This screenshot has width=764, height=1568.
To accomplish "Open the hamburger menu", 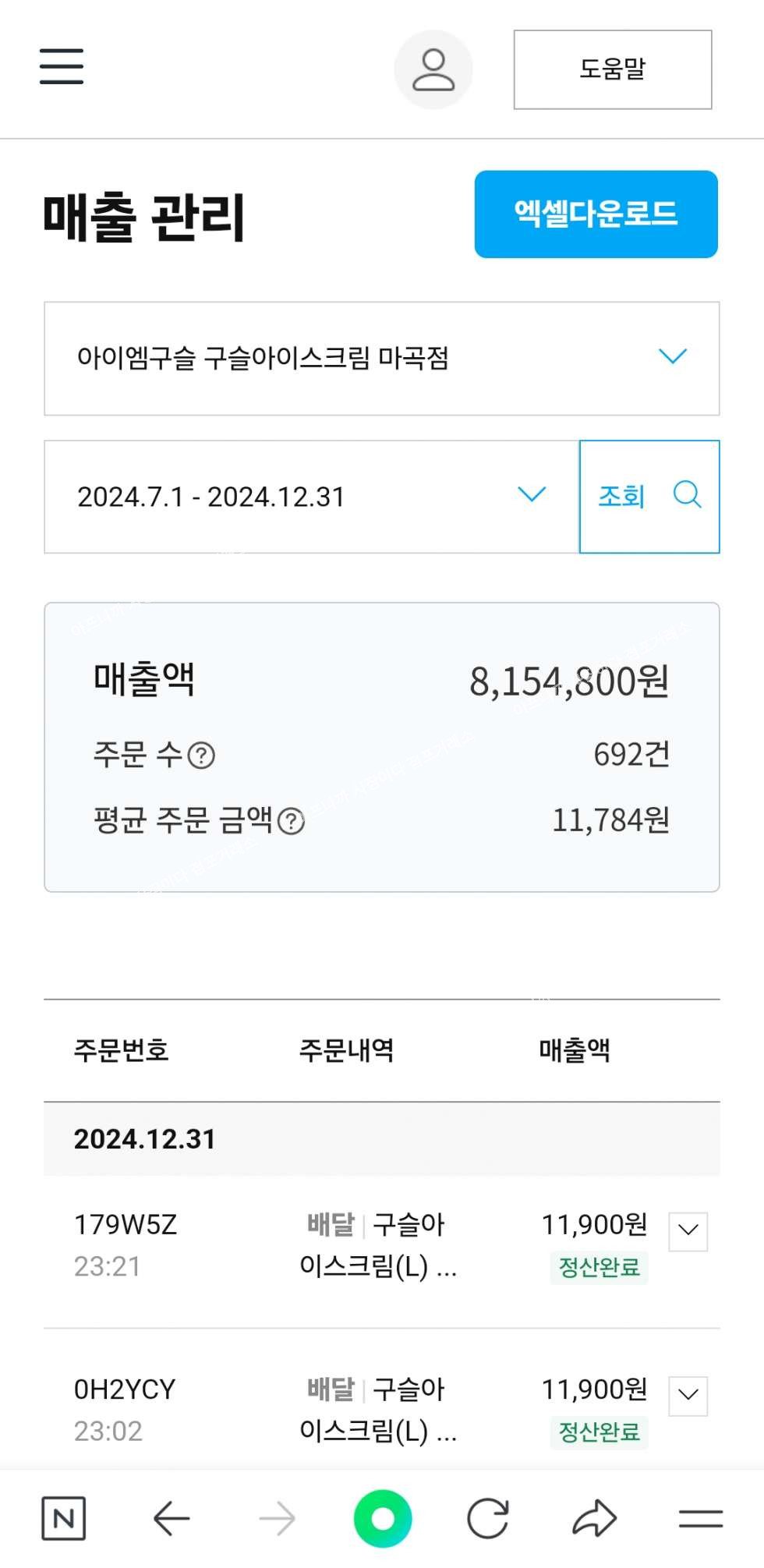I will pyautogui.click(x=62, y=65).
